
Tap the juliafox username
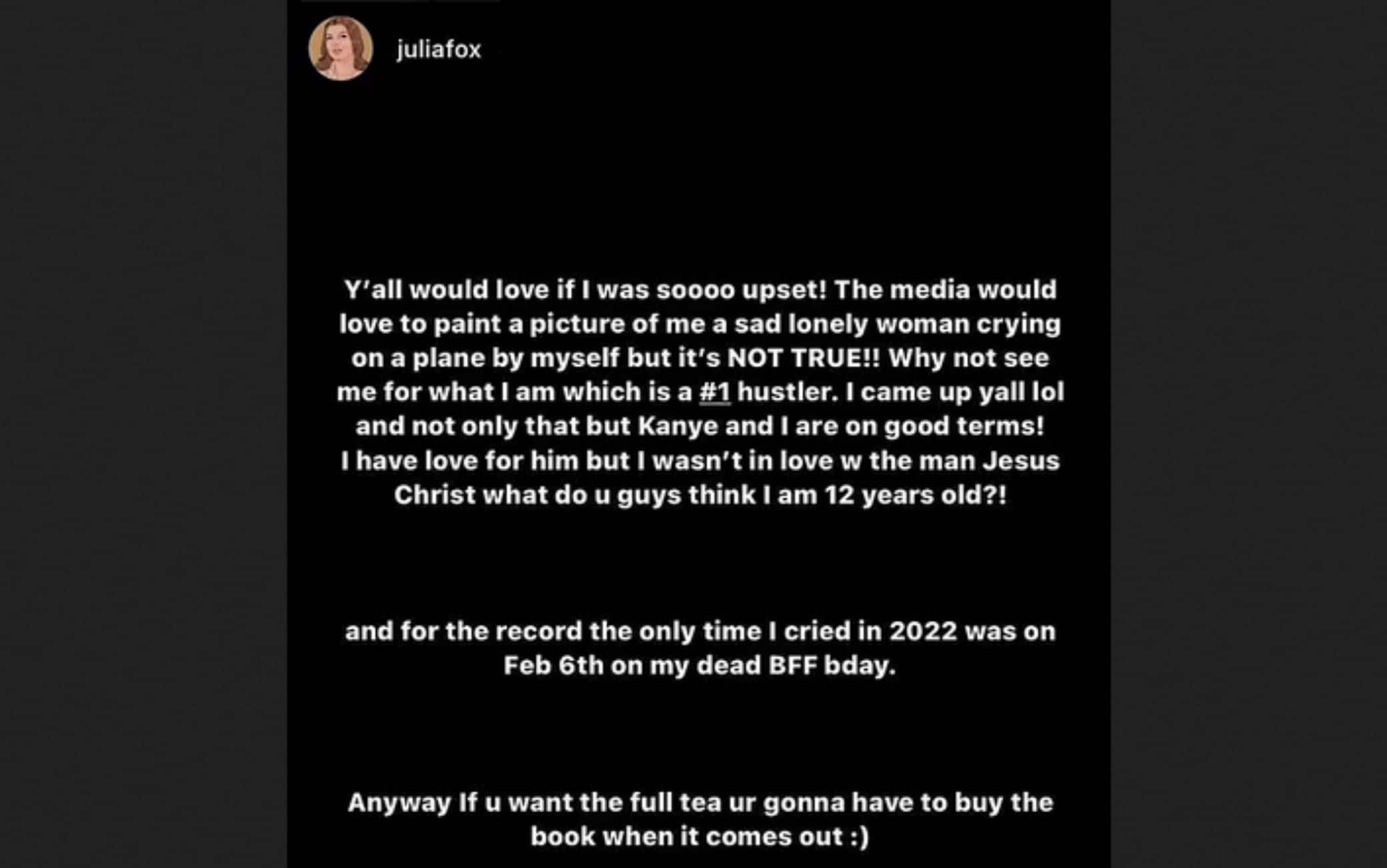click(x=438, y=49)
